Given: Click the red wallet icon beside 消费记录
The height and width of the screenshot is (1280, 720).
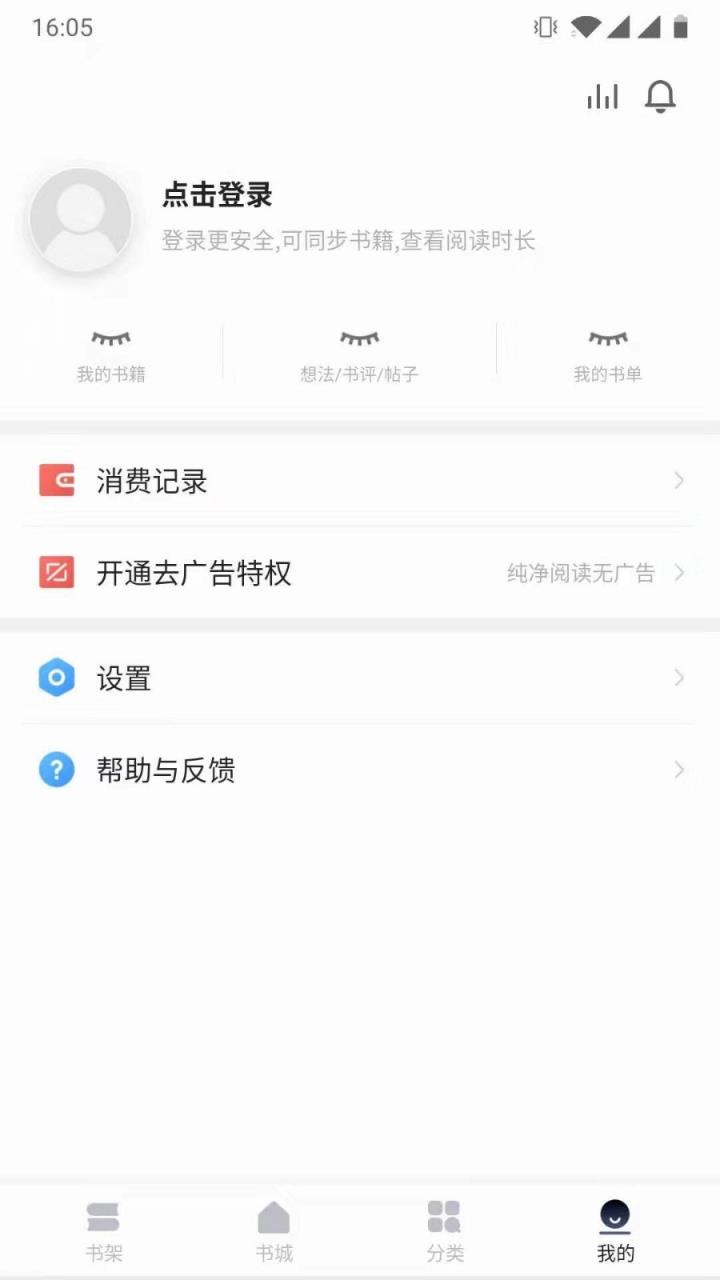Looking at the screenshot, I should click(57, 481).
